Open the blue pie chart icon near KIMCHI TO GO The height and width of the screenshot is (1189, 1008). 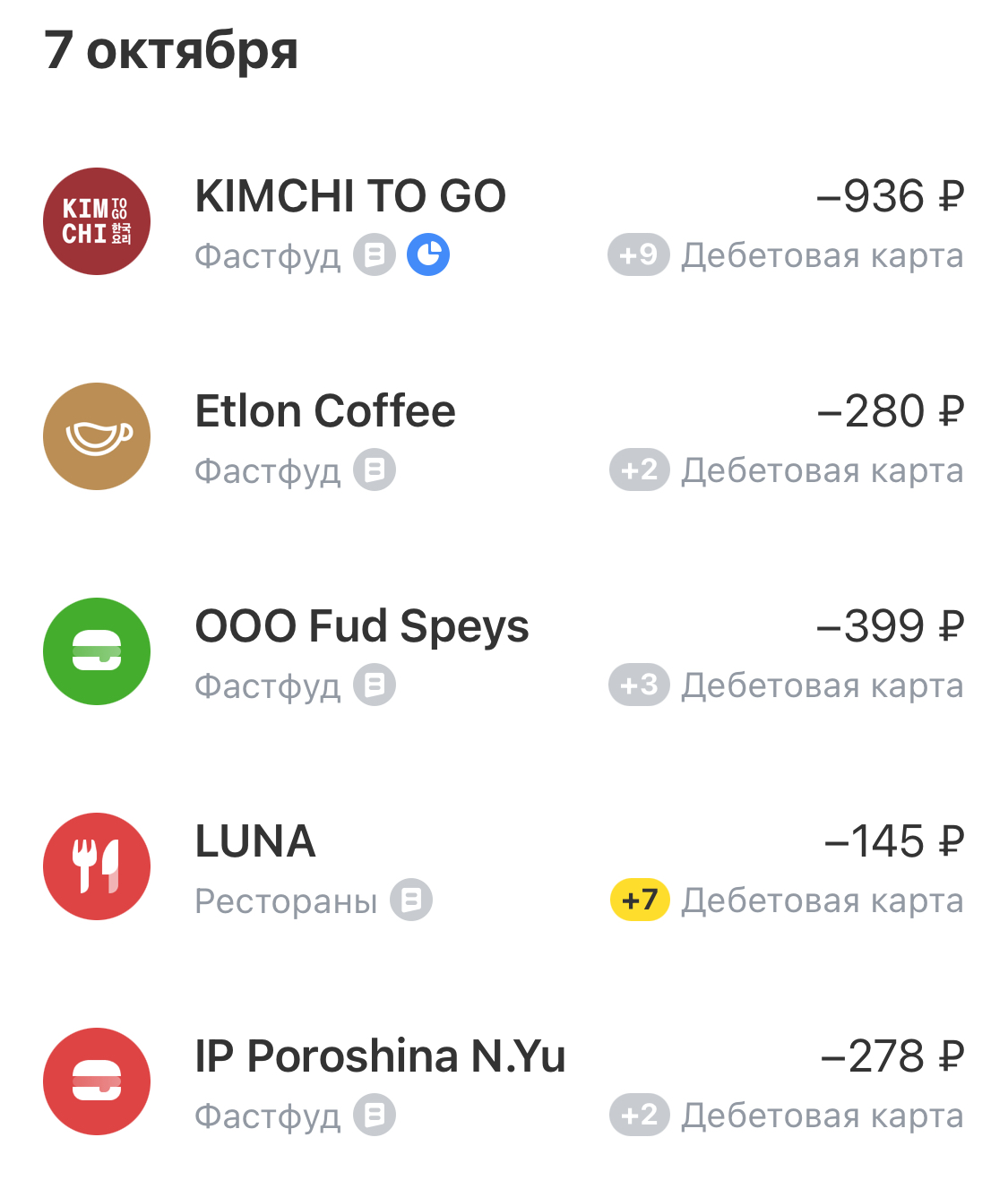pyautogui.click(x=427, y=254)
